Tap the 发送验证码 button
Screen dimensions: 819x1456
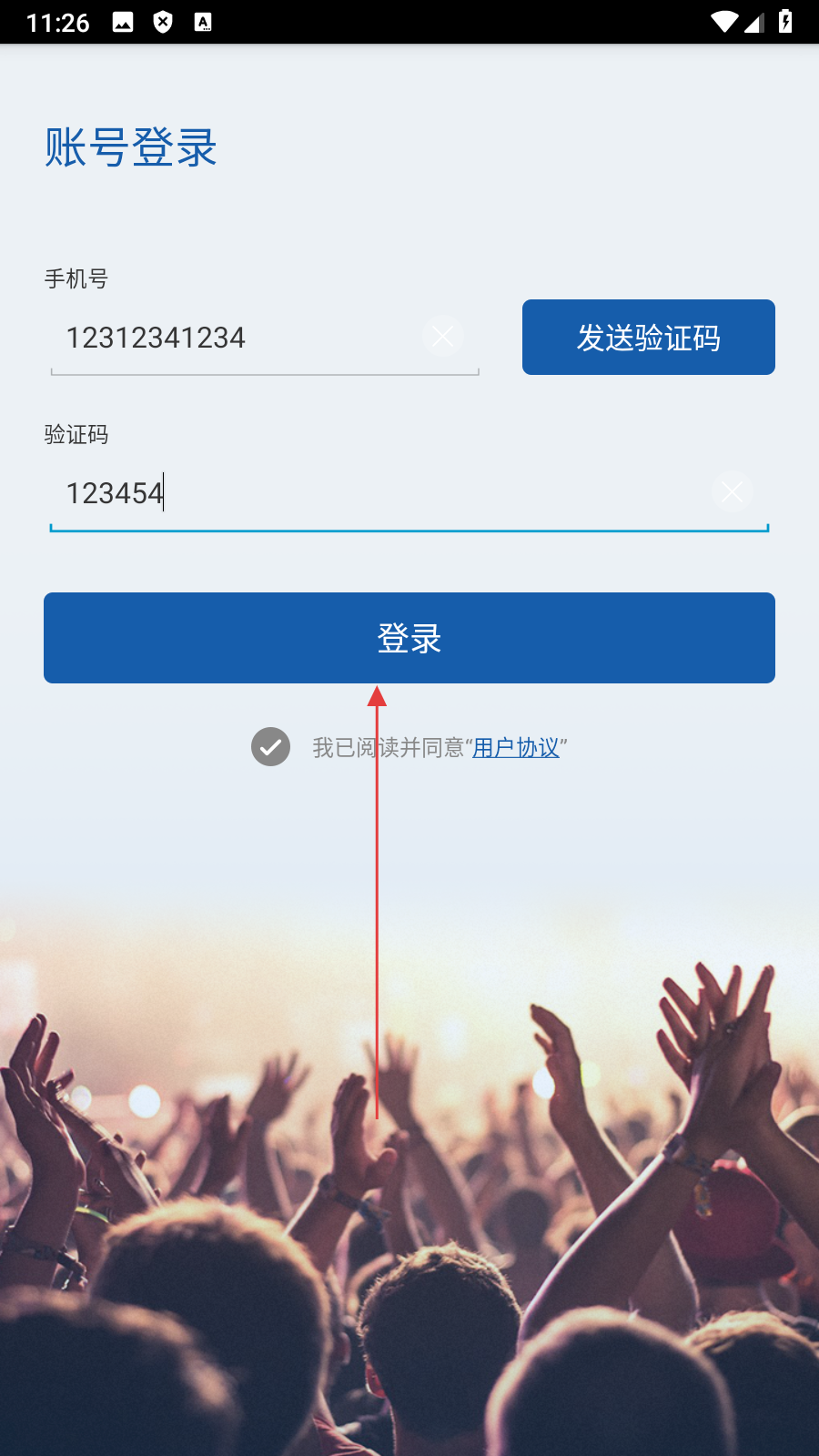click(x=648, y=338)
